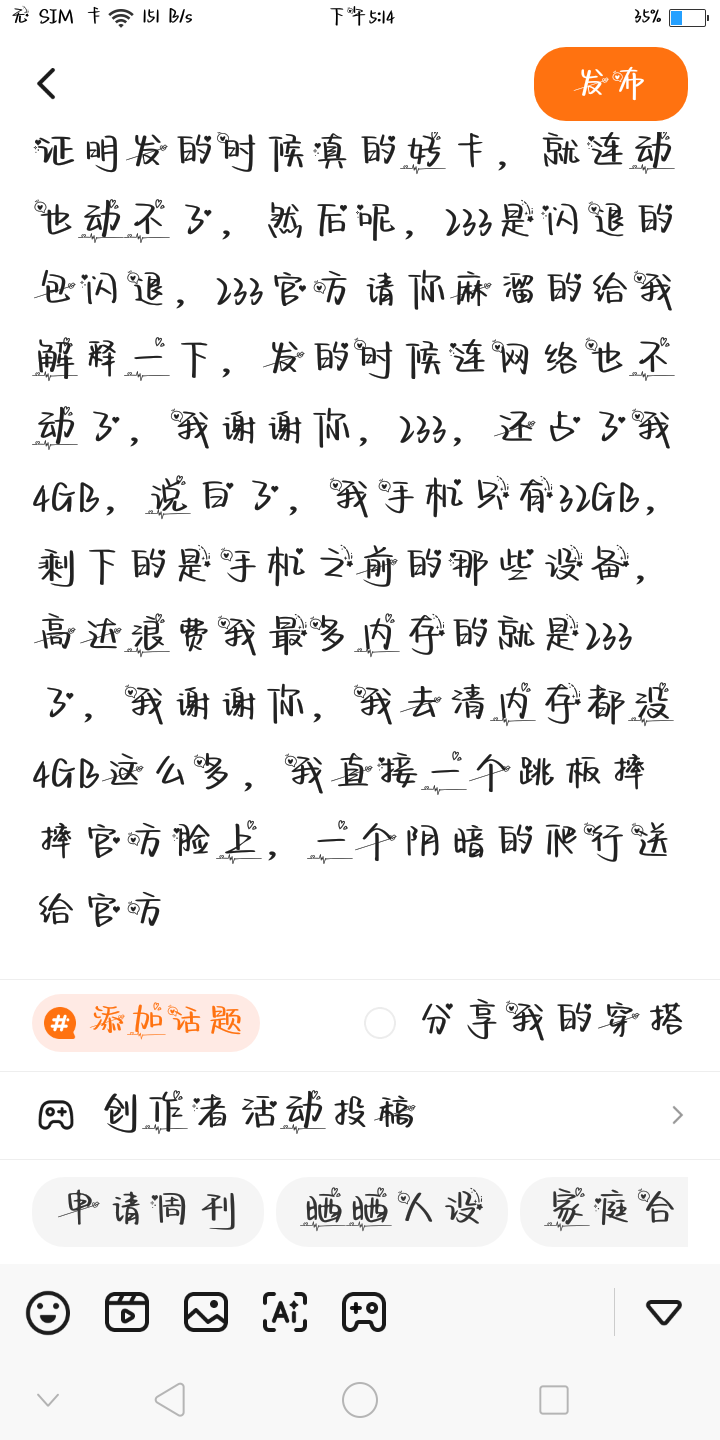This screenshot has height=1440, width=720.
Task: Choose the 晒晒人设 chip
Action: coord(391,1211)
